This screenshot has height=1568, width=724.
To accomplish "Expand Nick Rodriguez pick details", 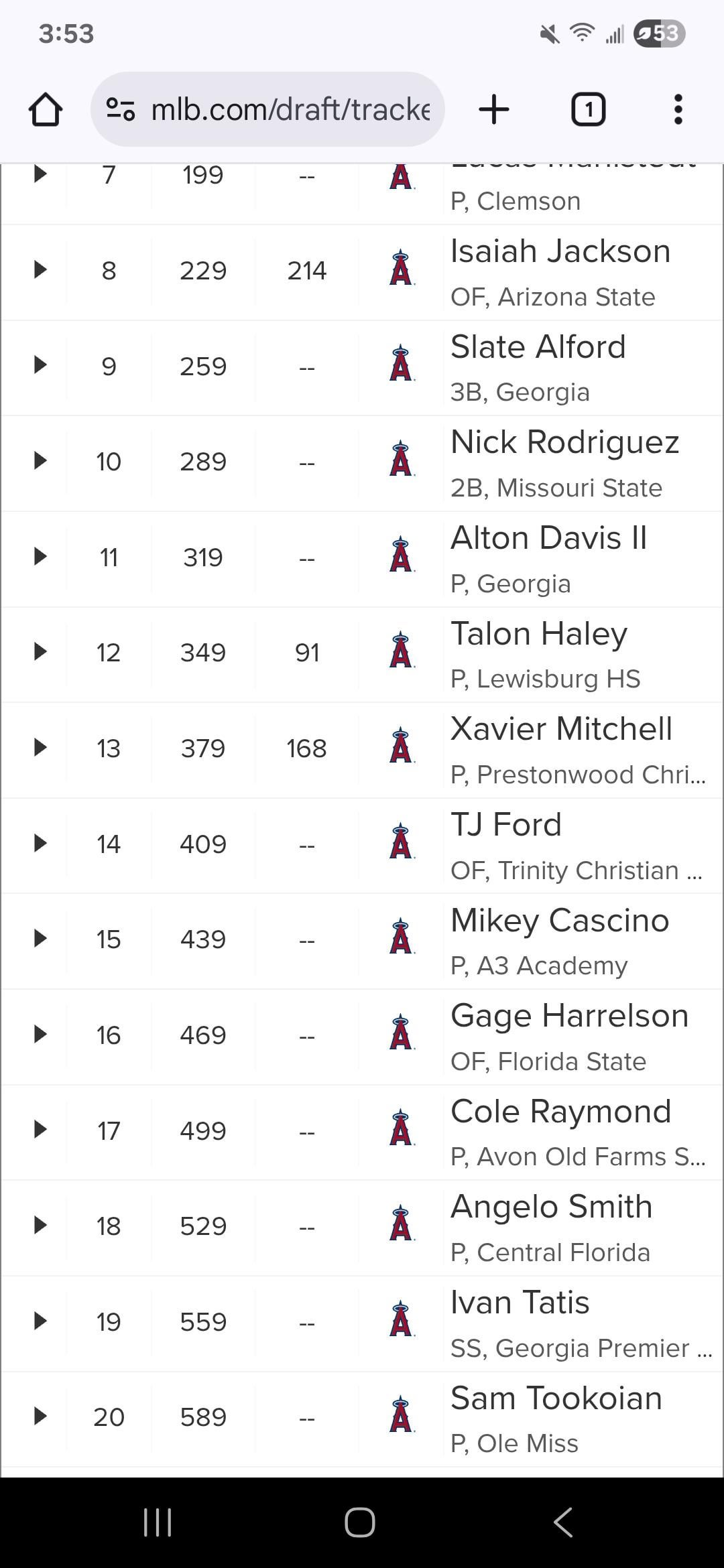I will [x=40, y=461].
